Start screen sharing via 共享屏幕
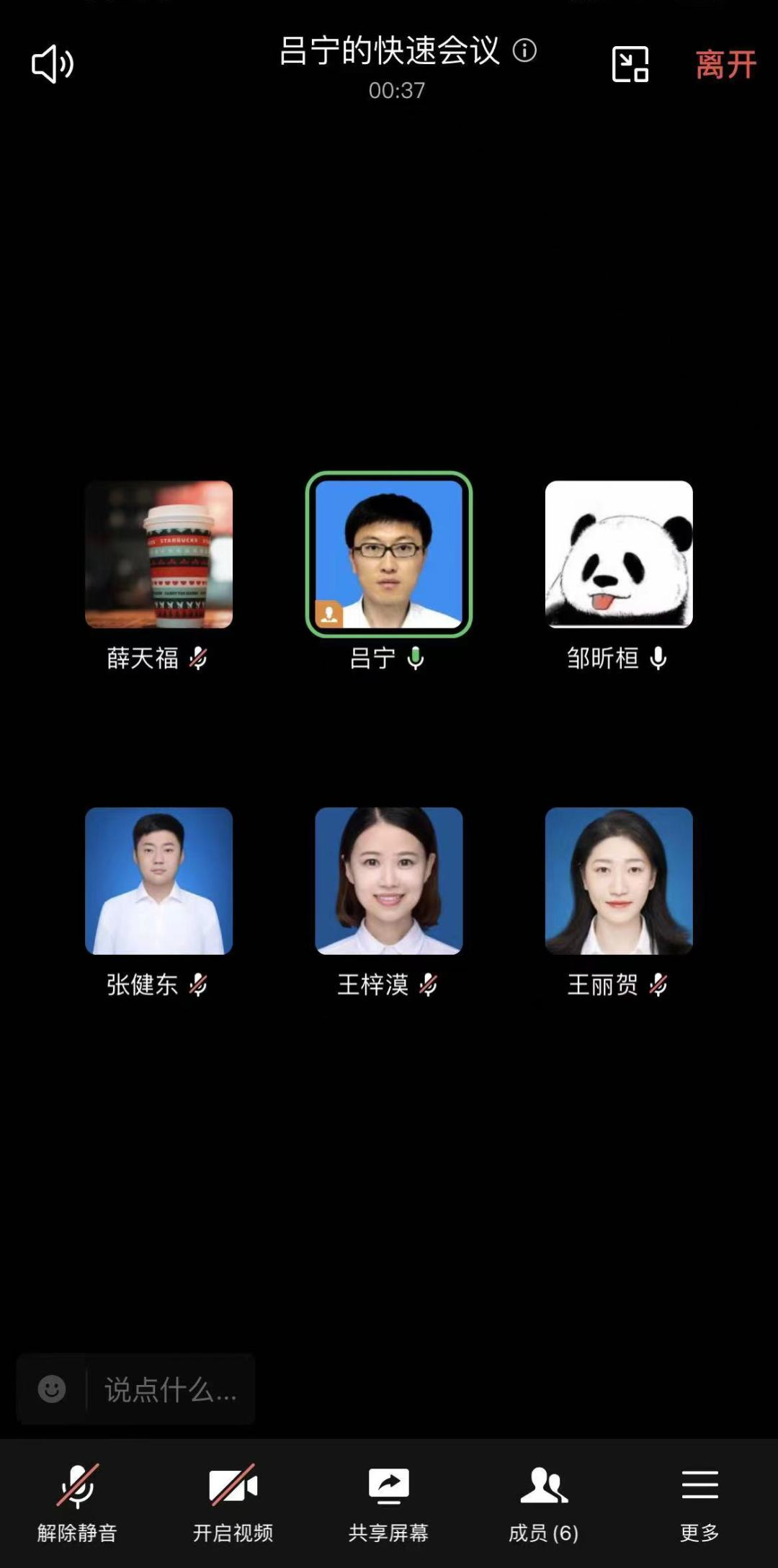 (388, 1502)
